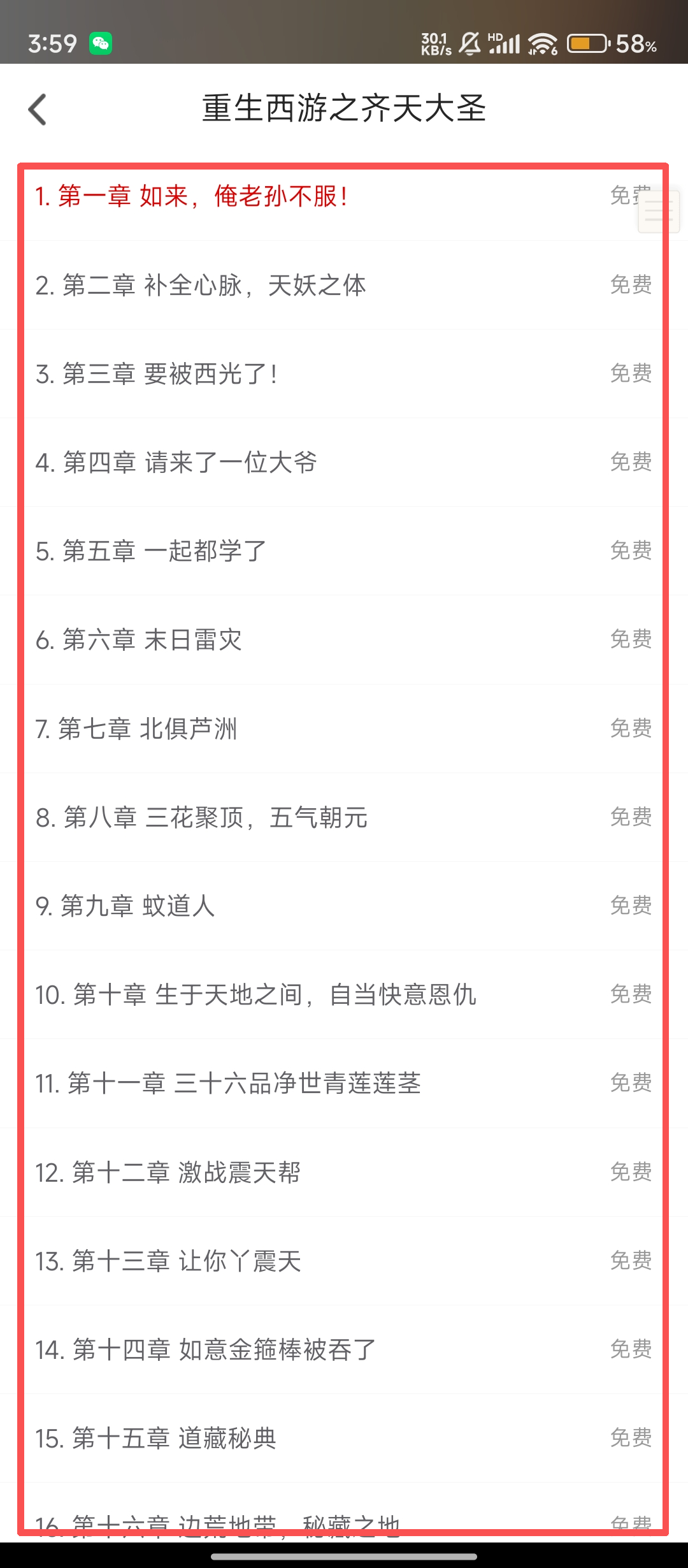Viewport: 688px width, 1568px height.
Task: Select chapter 4 请来了一位大爷
Action: point(176,462)
